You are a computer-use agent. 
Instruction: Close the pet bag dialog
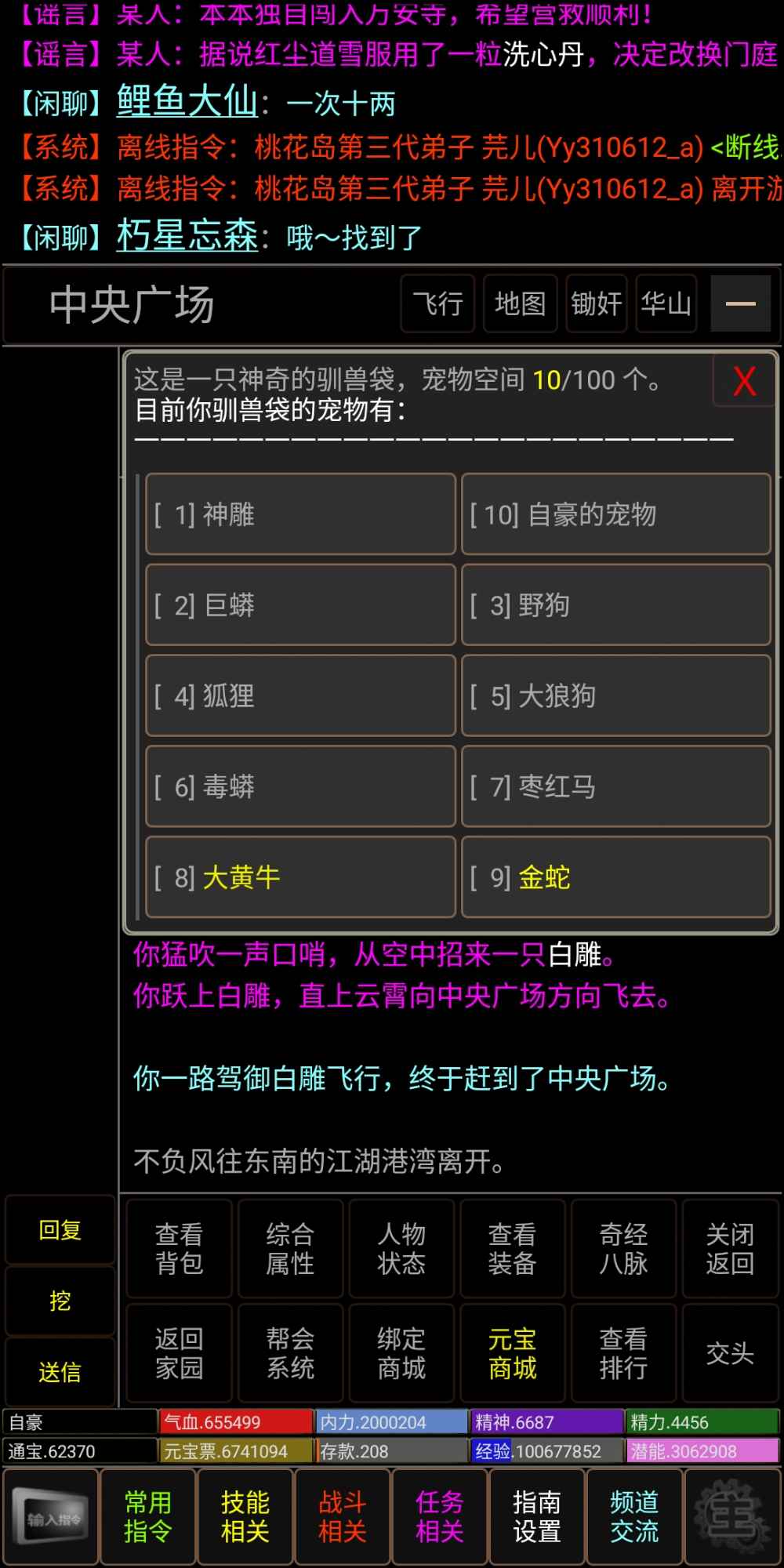(x=743, y=382)
